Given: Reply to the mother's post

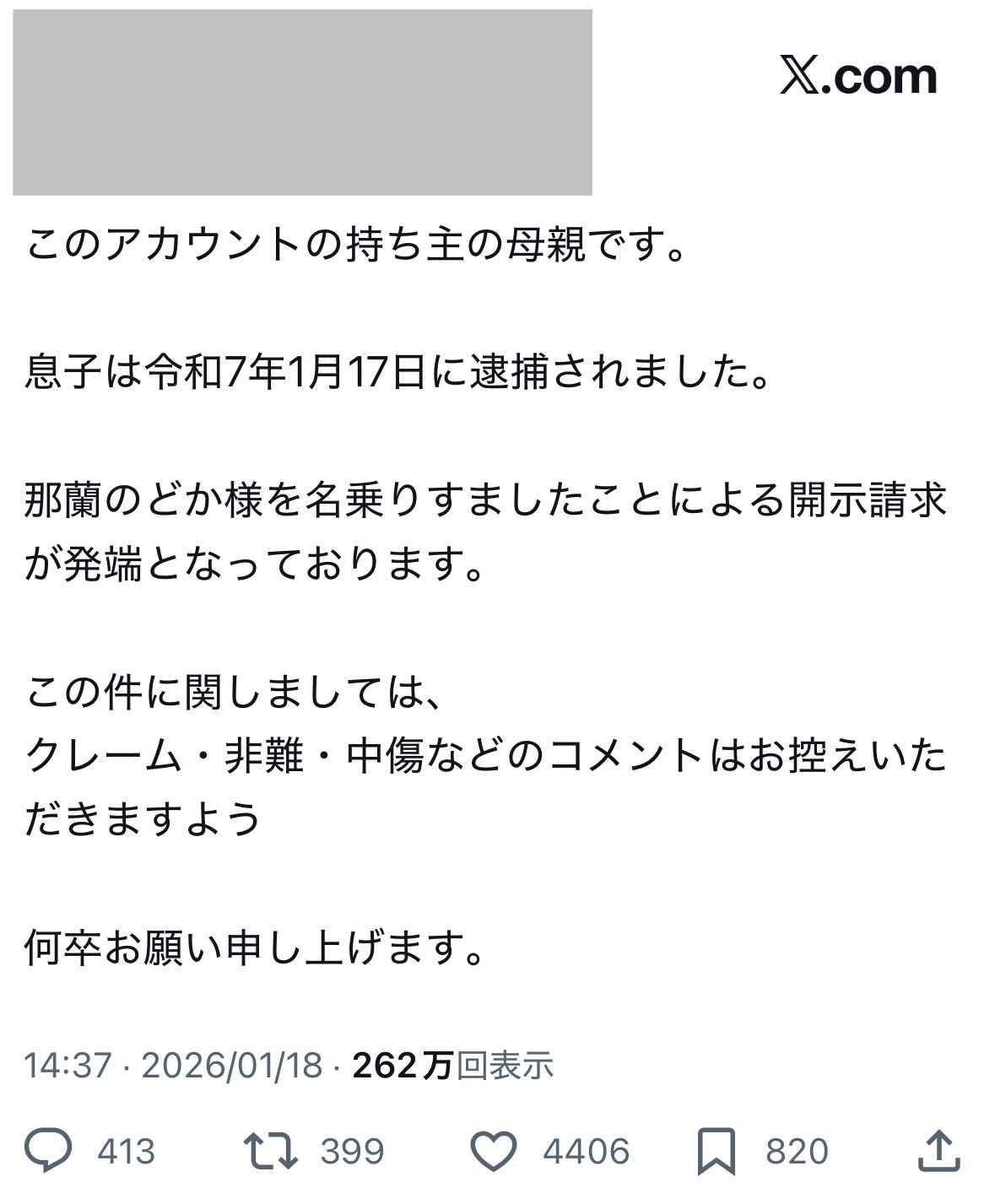Looking at the screenshot, I should (49, 1150).
